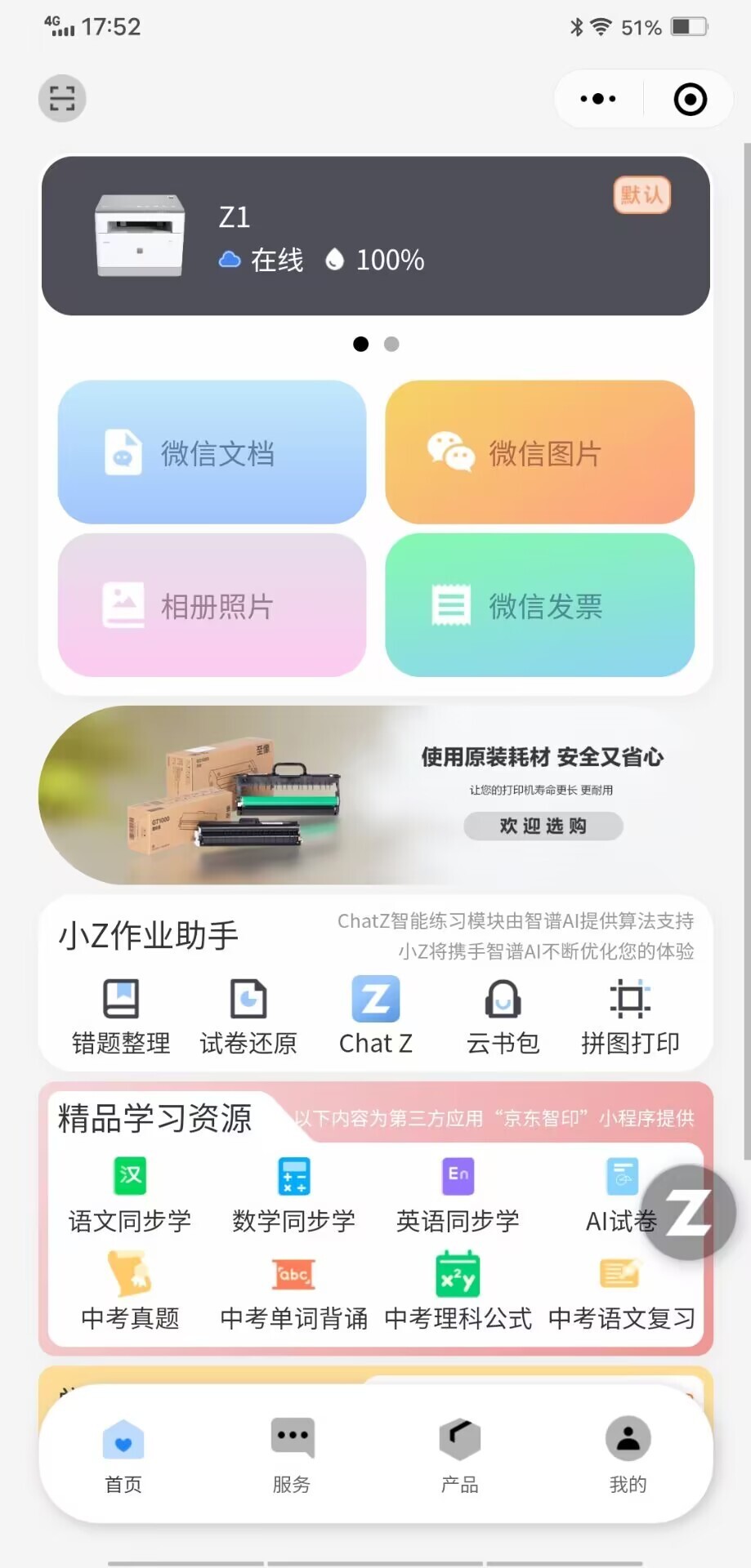Launch Chat Z assistant
Viewport: 751px width, 1568px height.
(x=376, y=1017)
